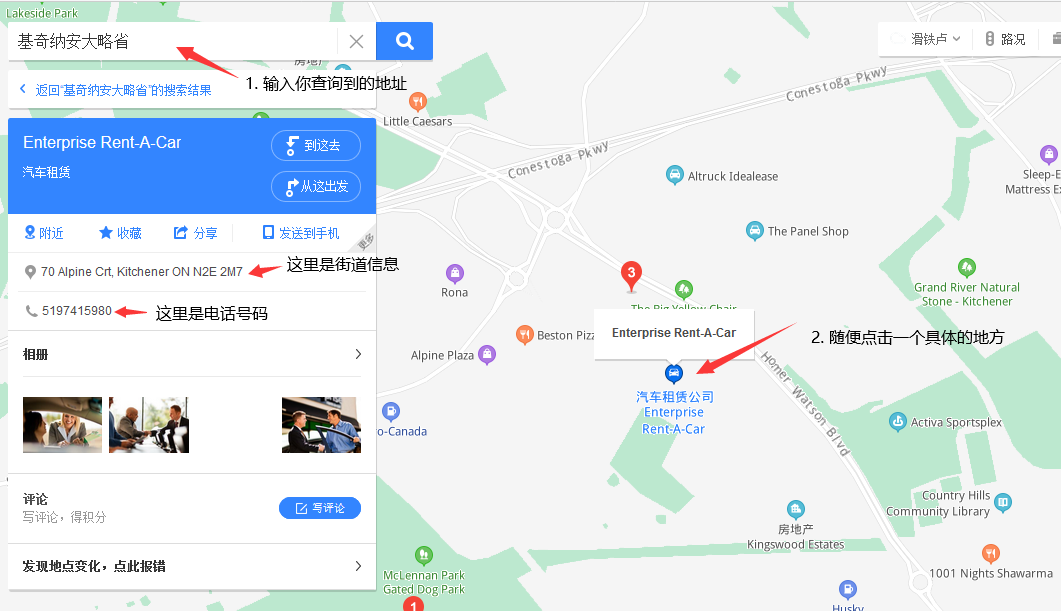Open 发现地点变化，点此报错 to report an error
Screen dimensions: 1061x611
(191, 566)
